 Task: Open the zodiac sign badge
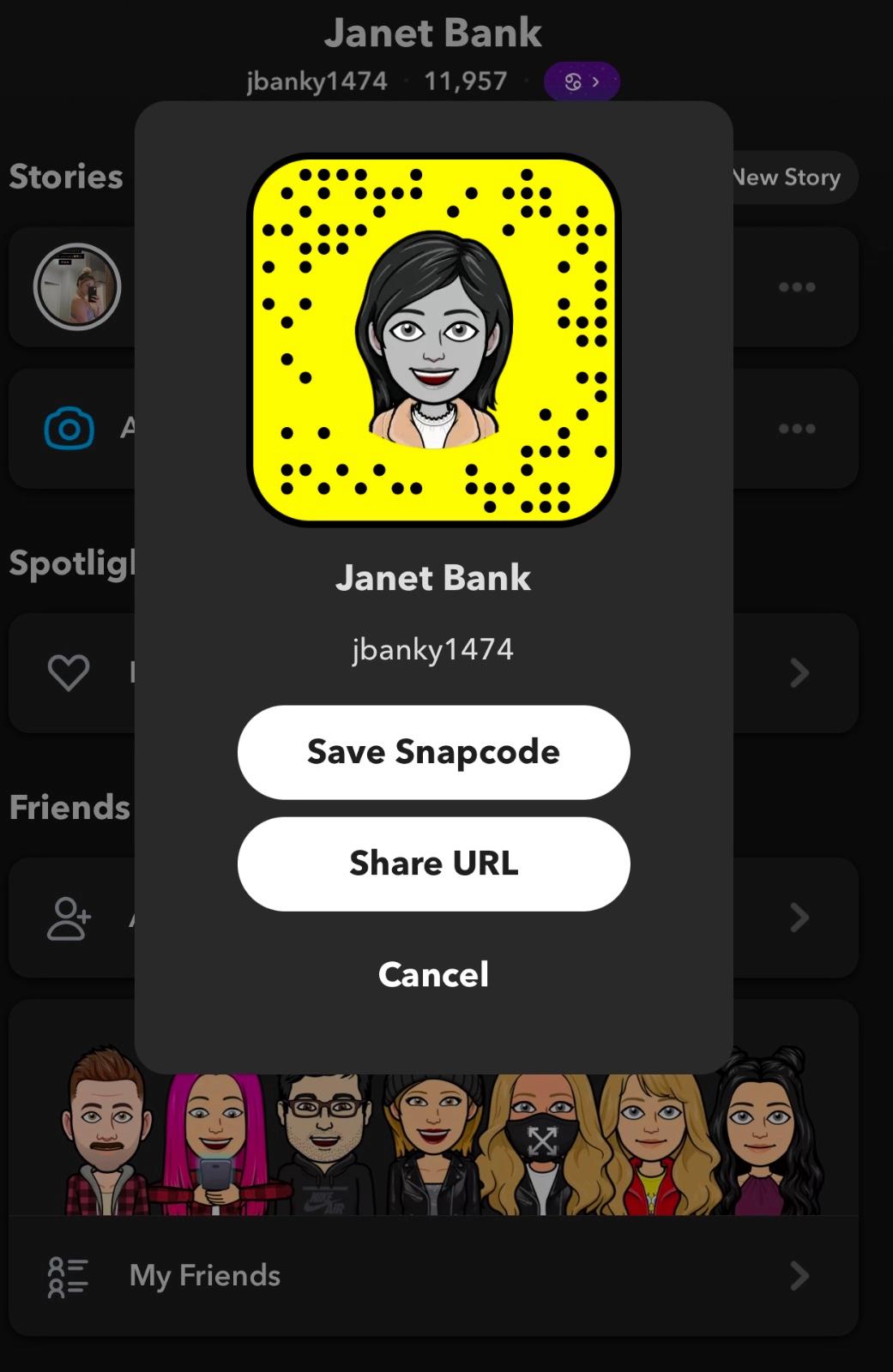[582, 82]
